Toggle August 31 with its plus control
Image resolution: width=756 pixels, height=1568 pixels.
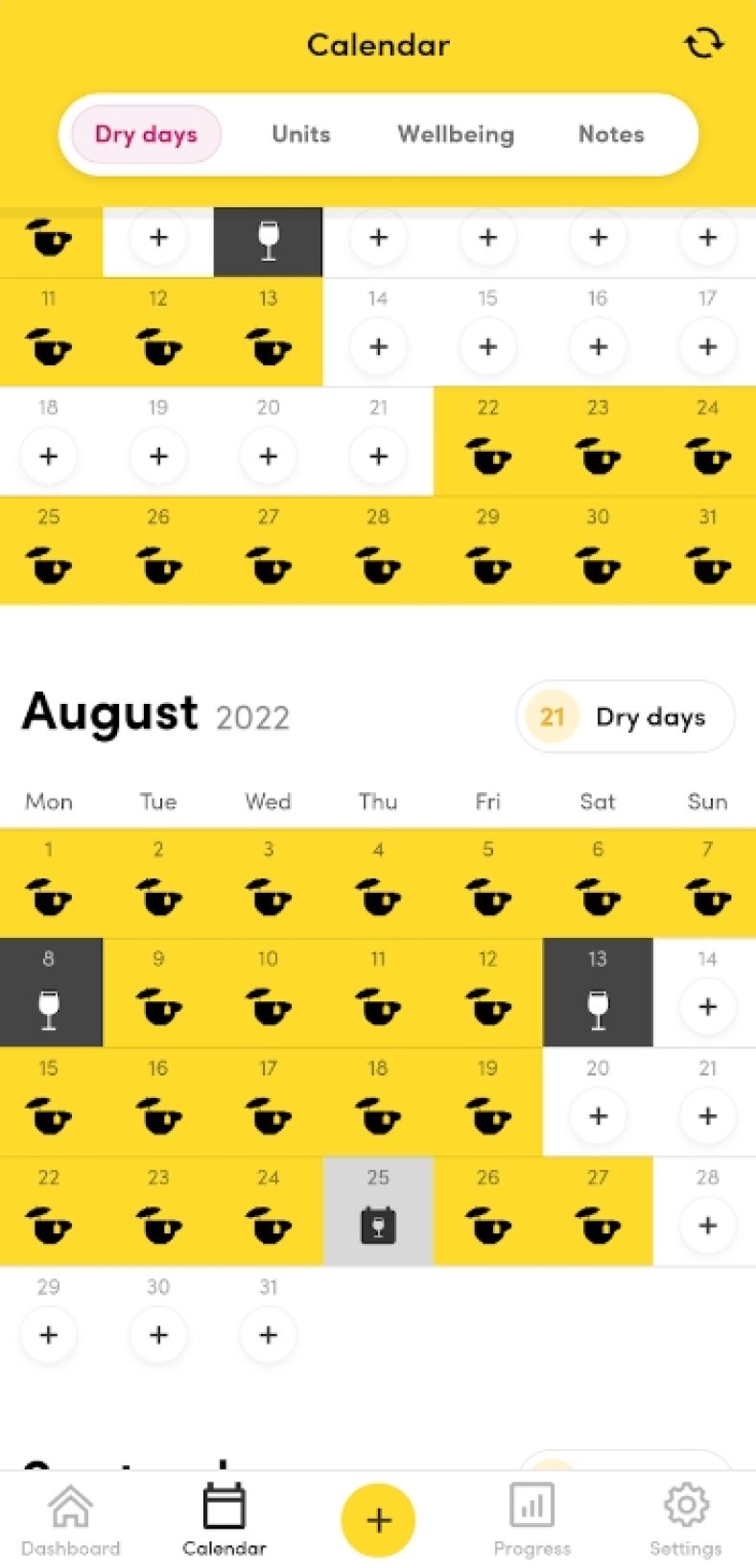click(268, 1334)
